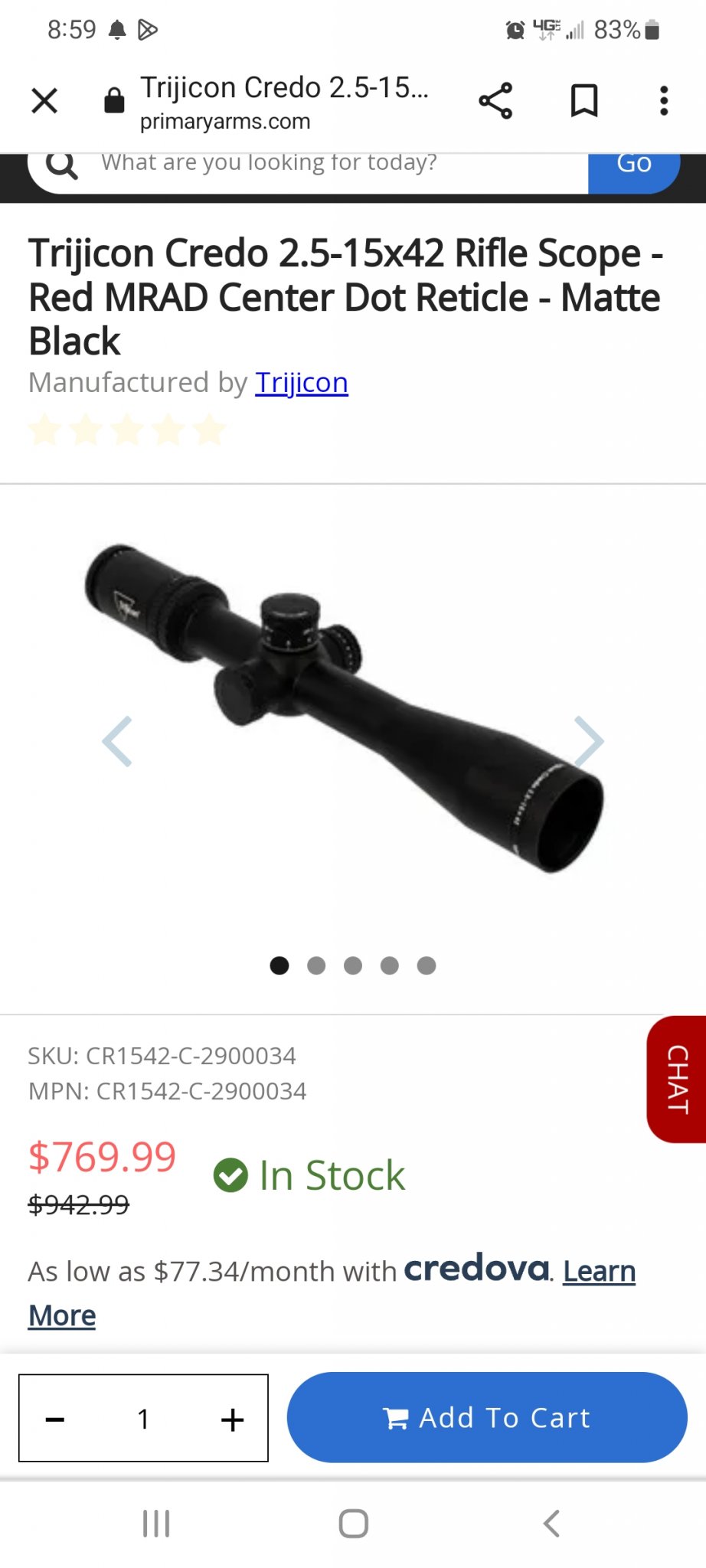
Task: Tap the site search field
Action: [337, 164]
